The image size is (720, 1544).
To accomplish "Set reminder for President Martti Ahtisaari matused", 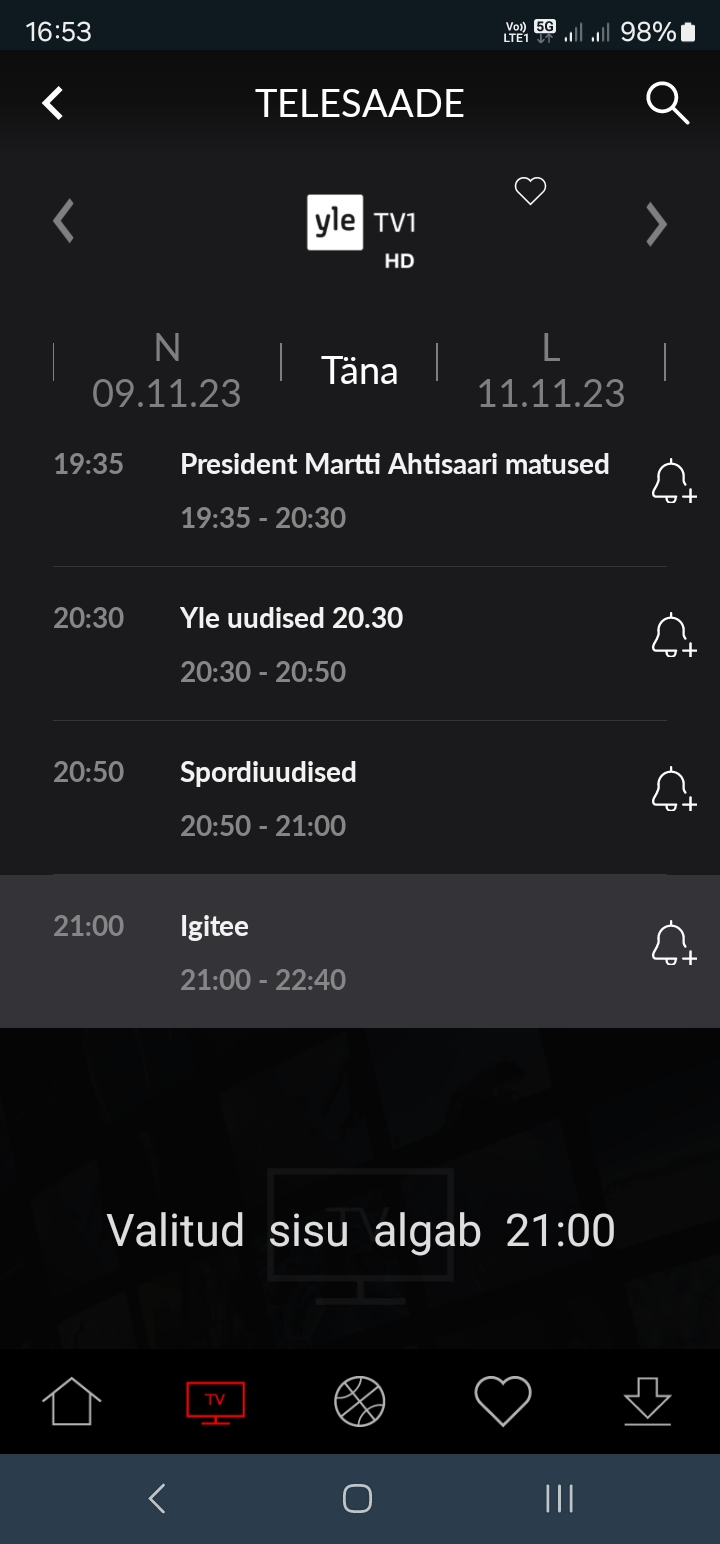I will click(673, 482).
